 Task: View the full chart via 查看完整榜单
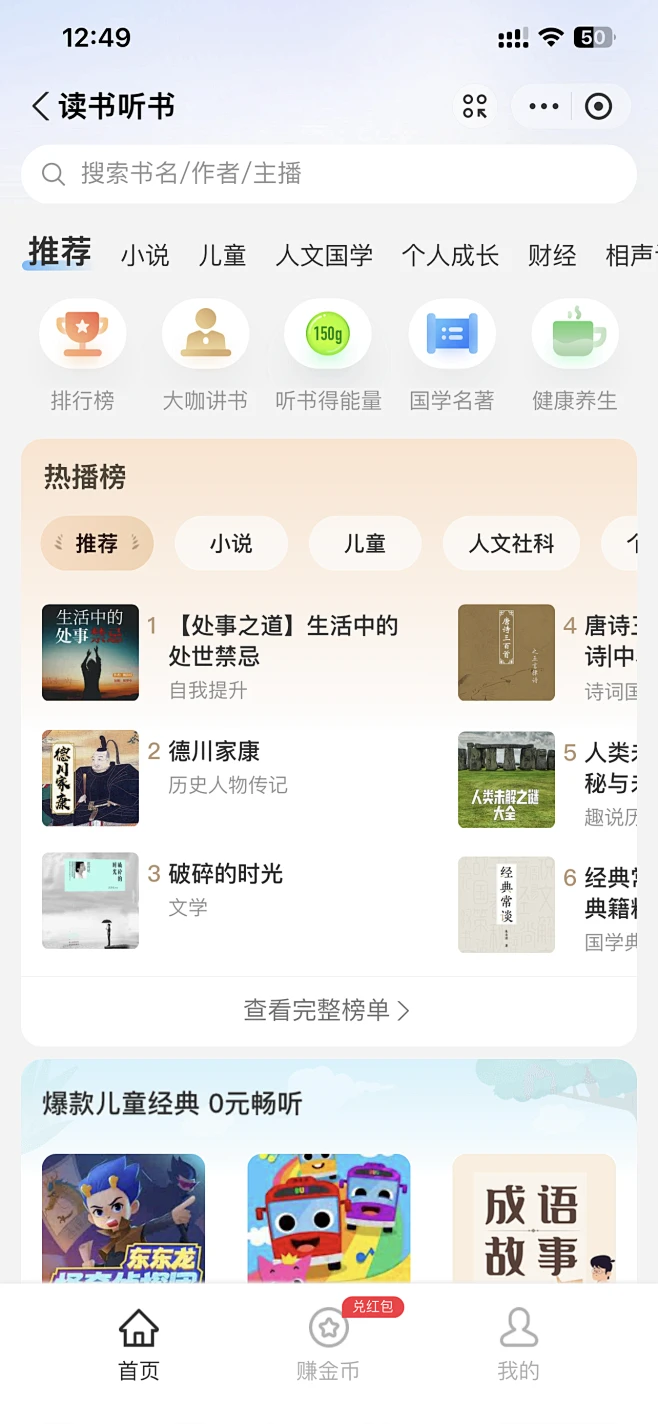(328, 1011)
